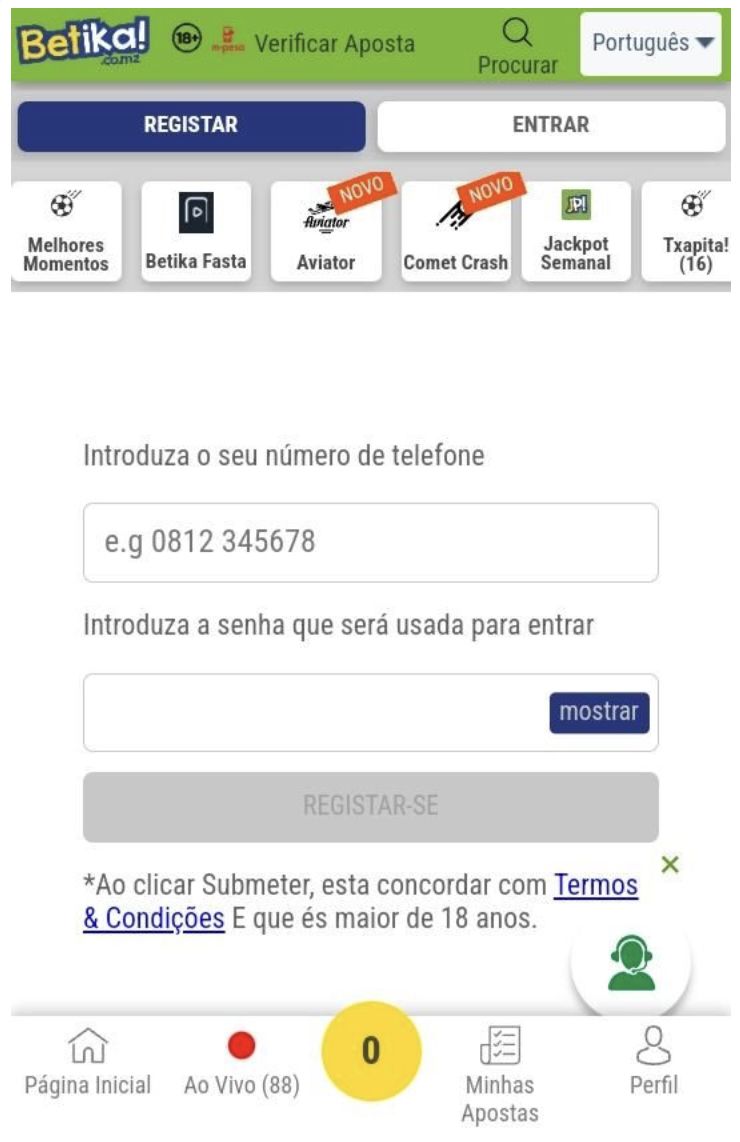
Task: Select the REGISTAR tab
Action: [191, 126]
